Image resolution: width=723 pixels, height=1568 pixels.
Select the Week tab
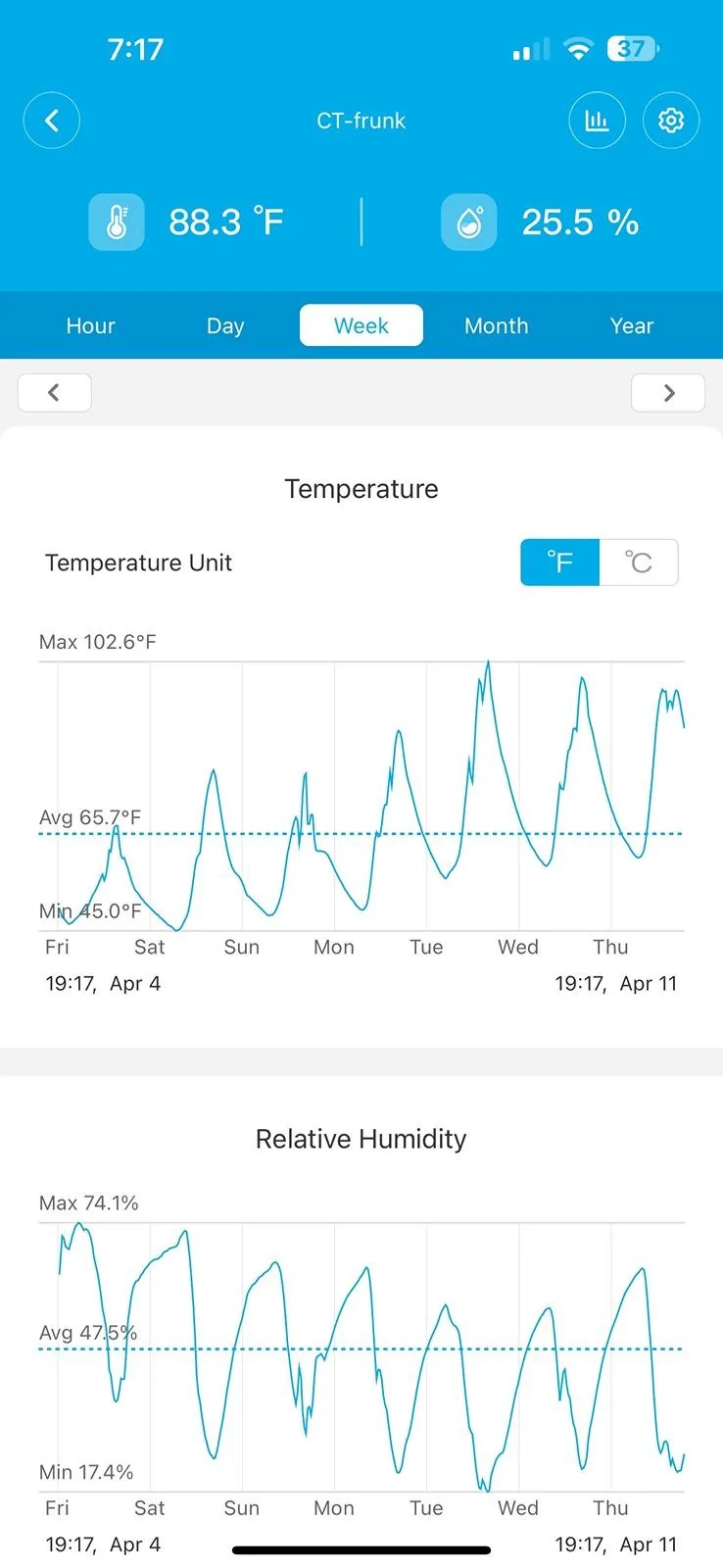[361, 325]
